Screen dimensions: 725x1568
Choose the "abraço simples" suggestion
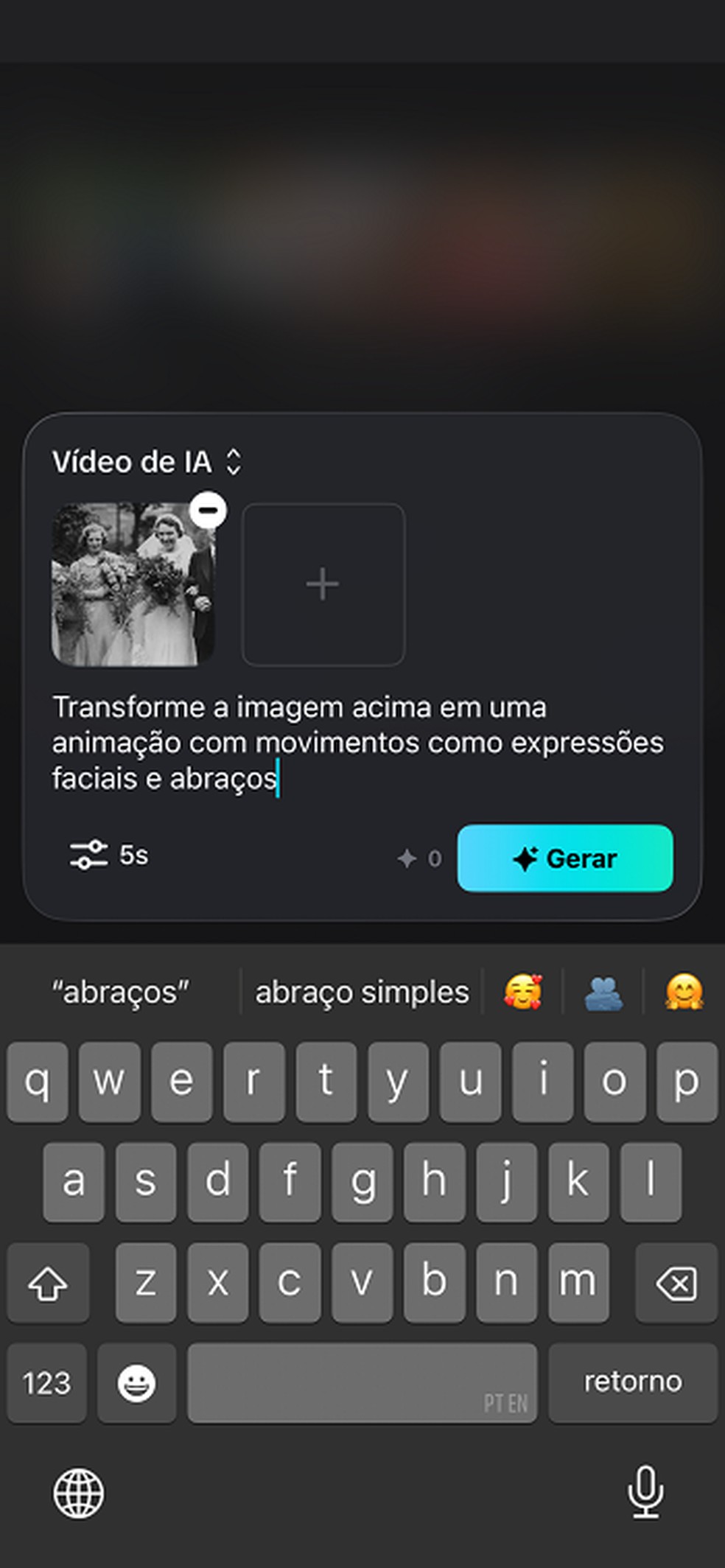pos(362,991)
